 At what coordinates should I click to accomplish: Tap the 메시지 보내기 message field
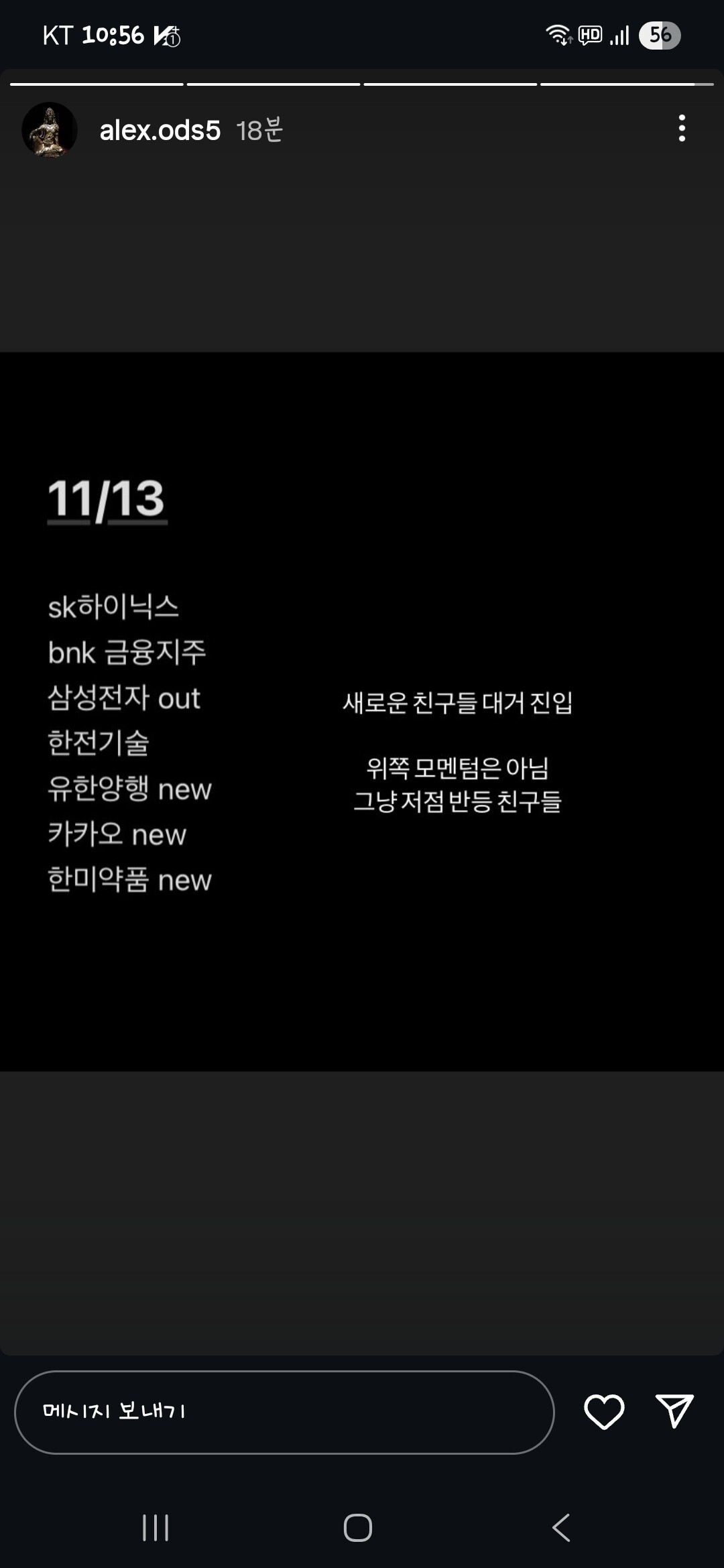(284, 1412)
